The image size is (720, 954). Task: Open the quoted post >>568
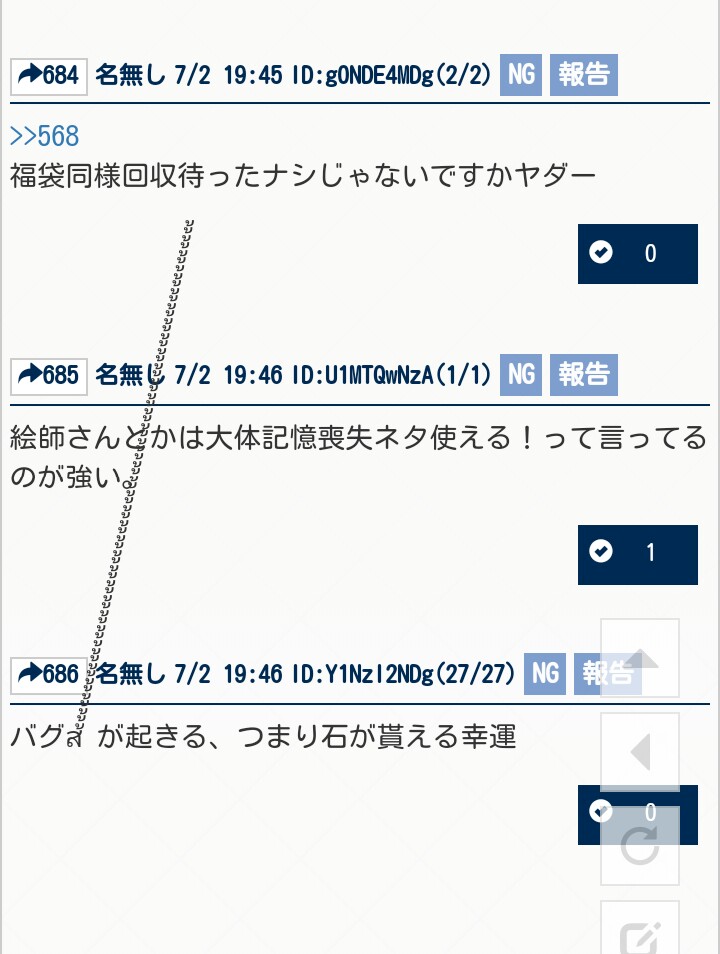[x=44, y=136]
